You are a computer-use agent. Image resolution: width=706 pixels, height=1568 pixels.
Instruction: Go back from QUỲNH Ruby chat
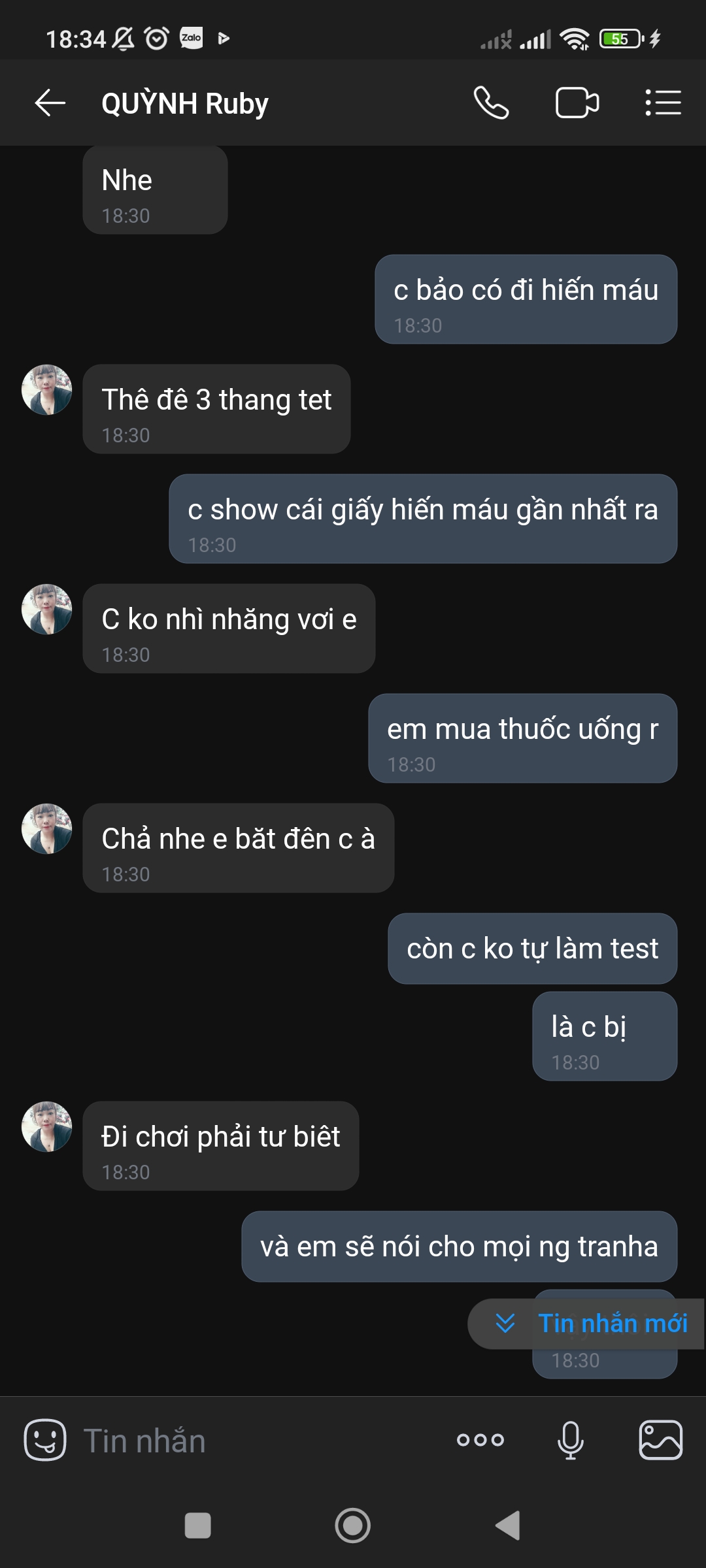pyautogui.click(x=50, y=103)
